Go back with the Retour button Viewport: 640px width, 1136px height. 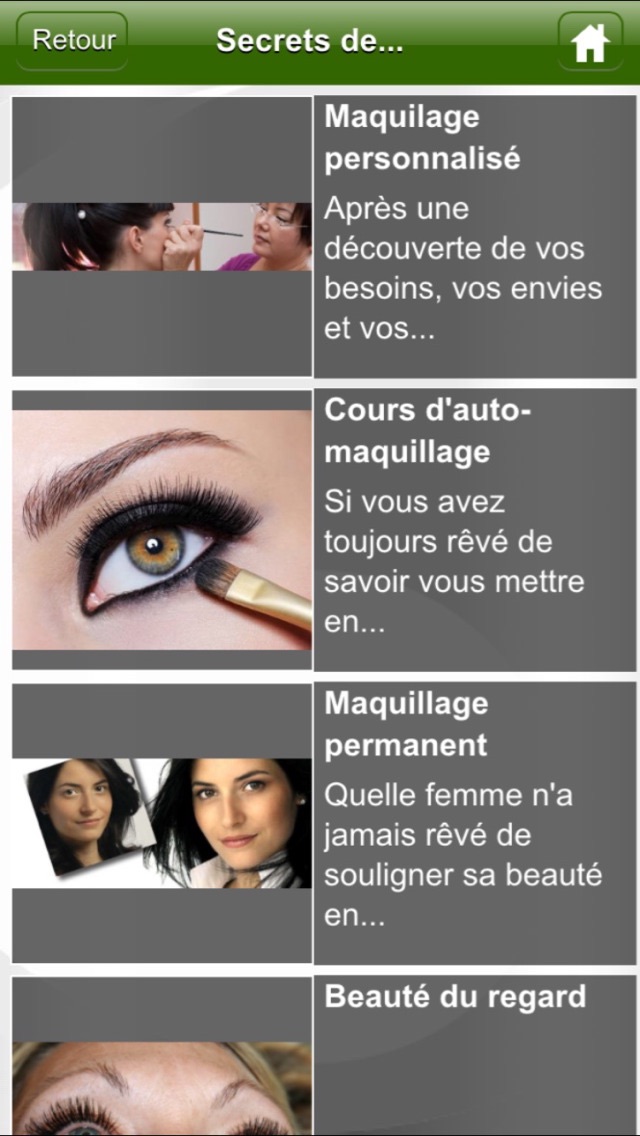coord(73,41)
